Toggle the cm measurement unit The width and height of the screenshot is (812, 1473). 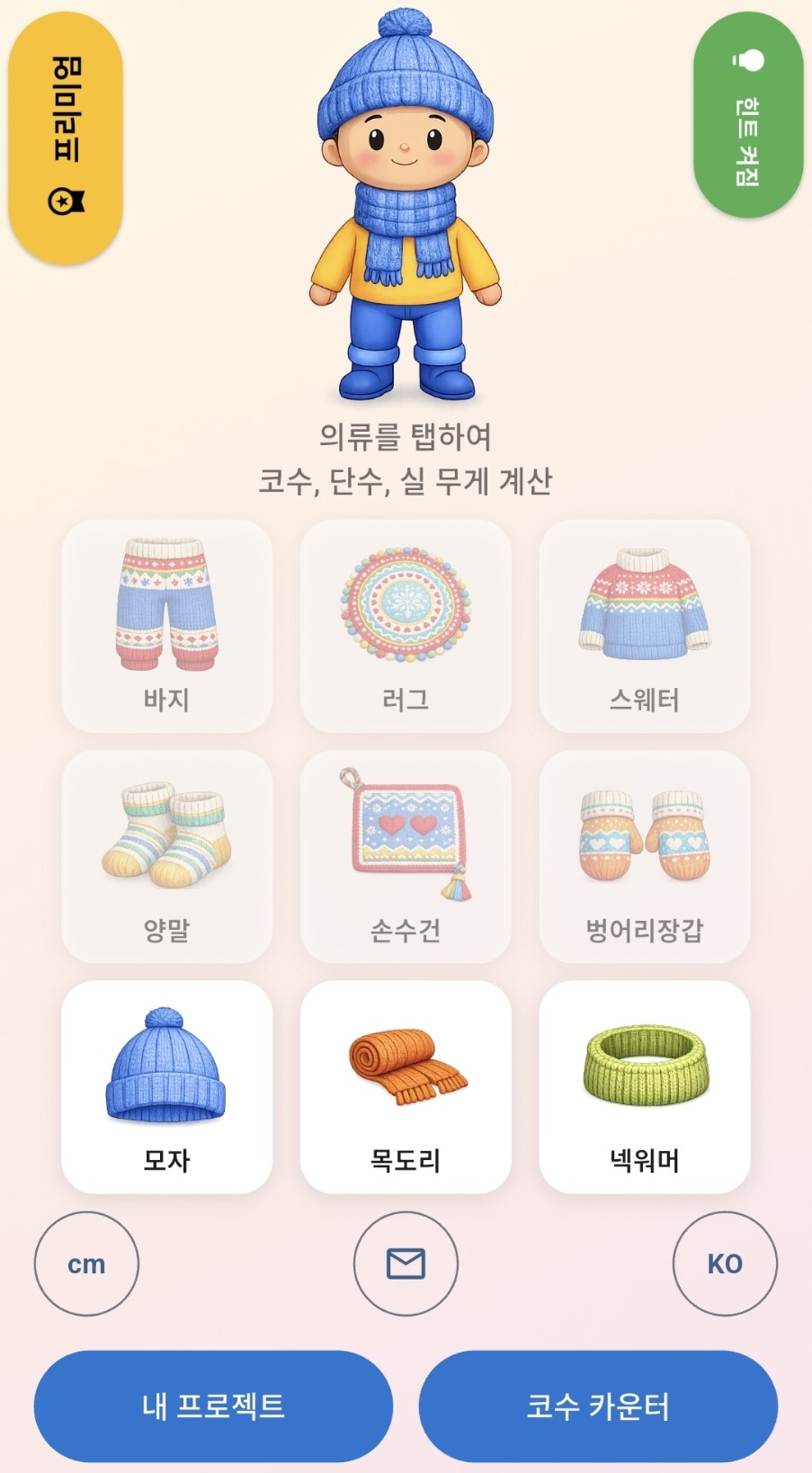pos(86,1263)
